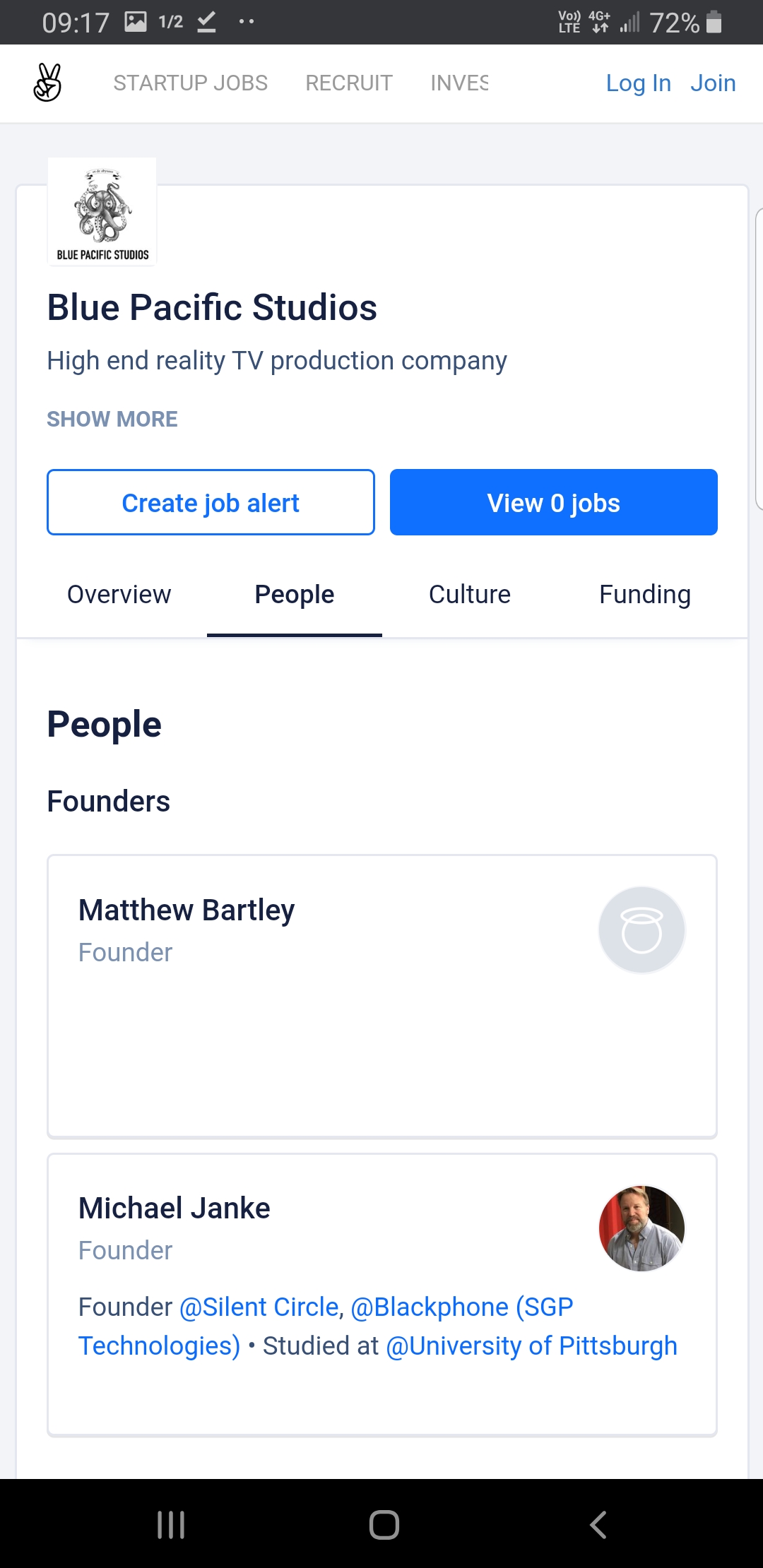Switch to the Overview tab
This screenshot has height=1568, width=763.
pos(119,595)
